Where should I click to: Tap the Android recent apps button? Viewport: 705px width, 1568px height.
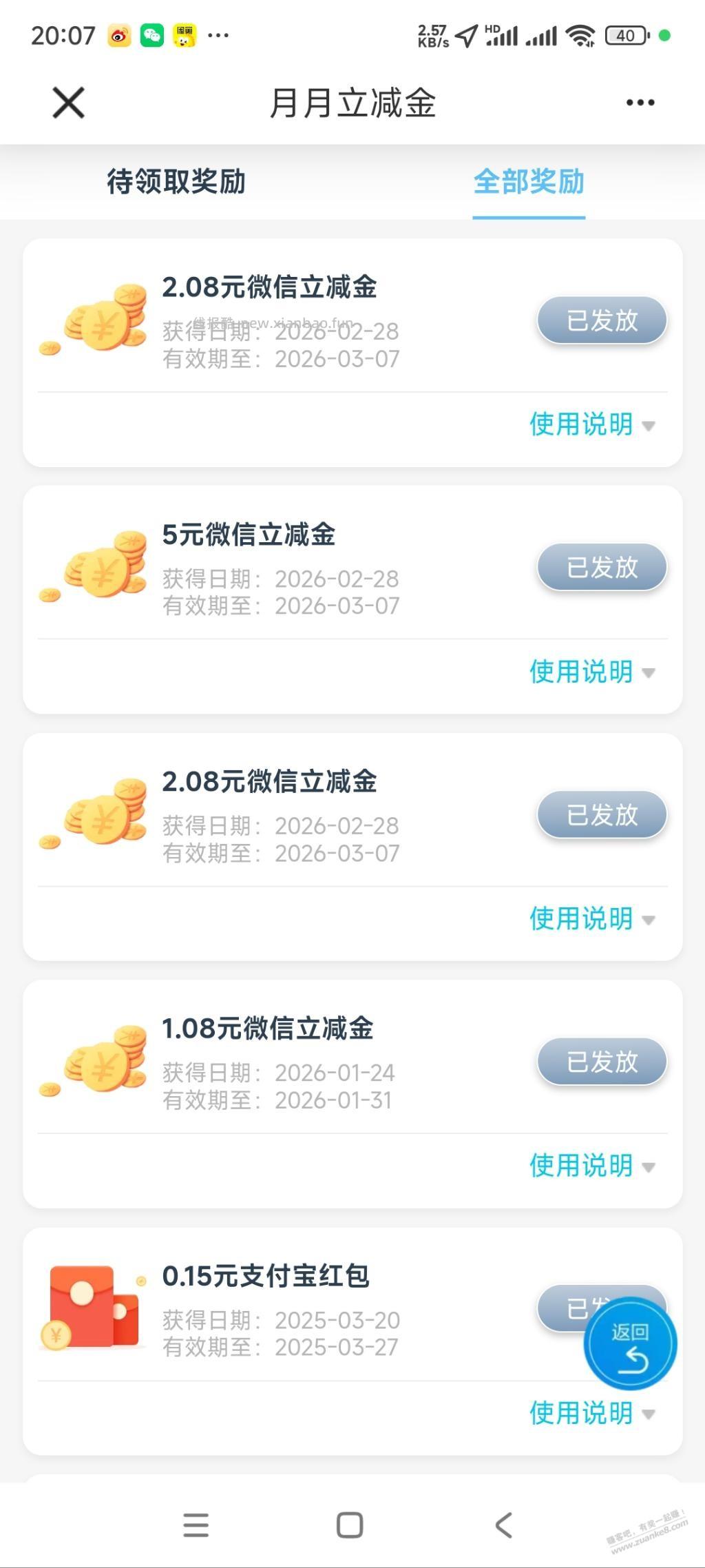tap(196, 1523)
